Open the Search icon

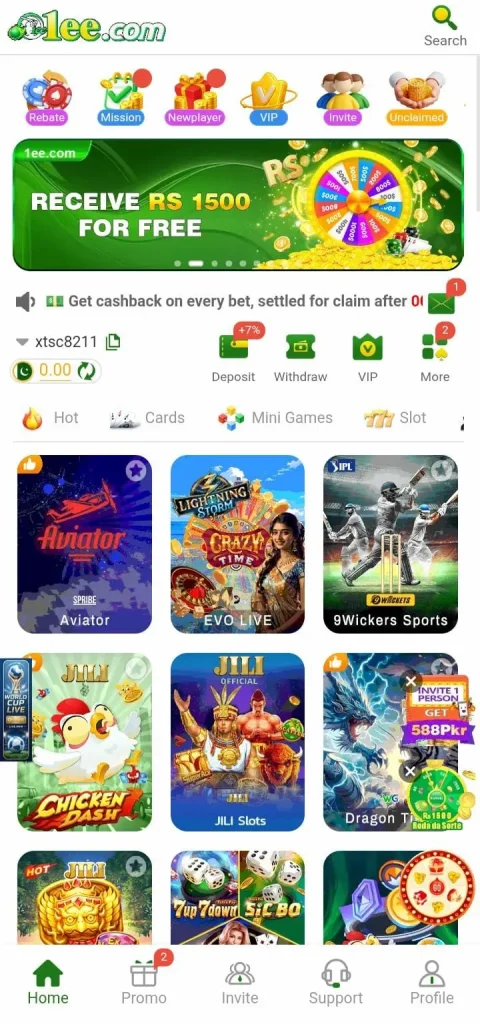tap(445, 26)
